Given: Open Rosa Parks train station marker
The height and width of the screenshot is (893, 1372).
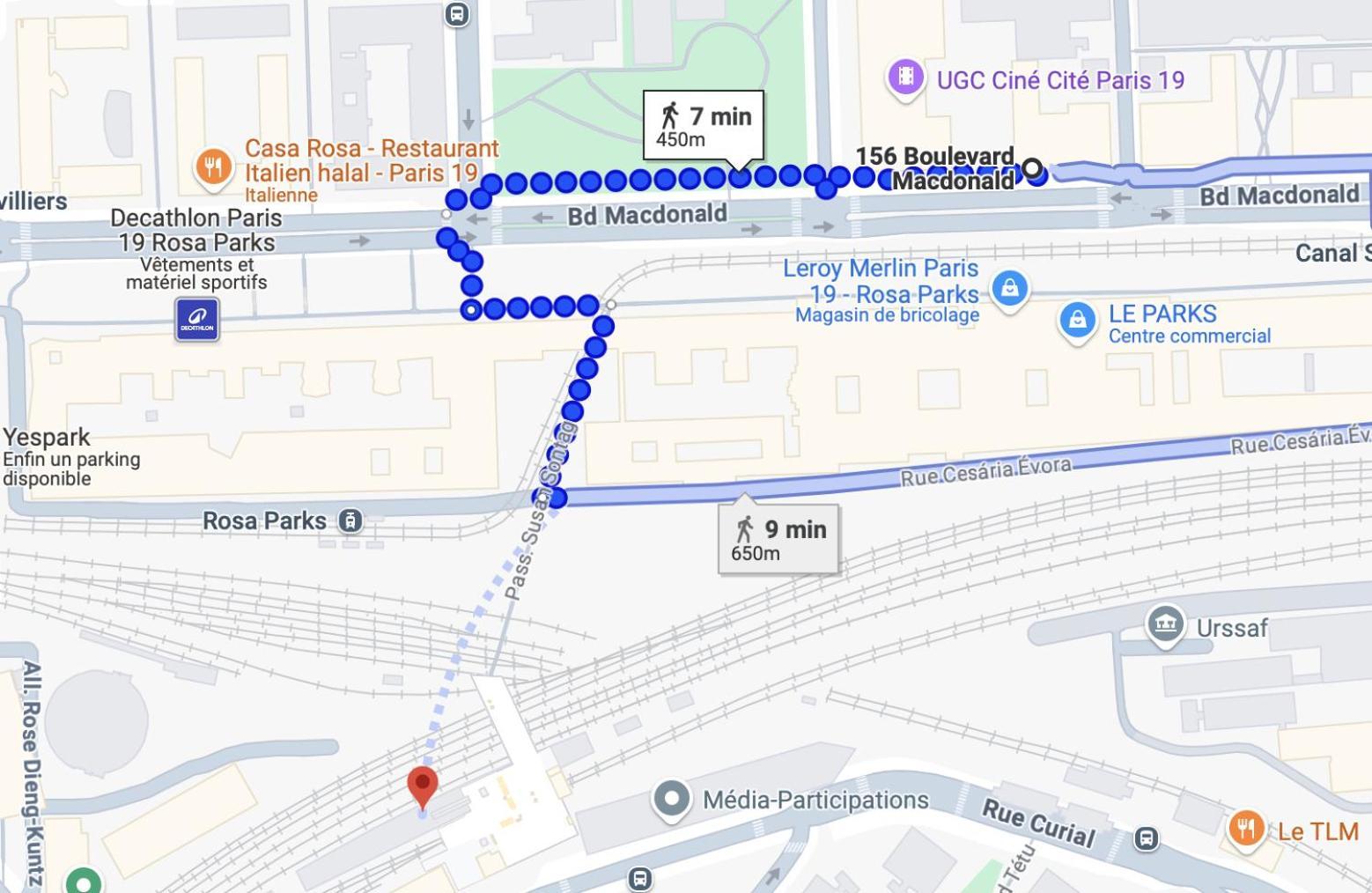Looking at the screenshot, I should (350, 521).
